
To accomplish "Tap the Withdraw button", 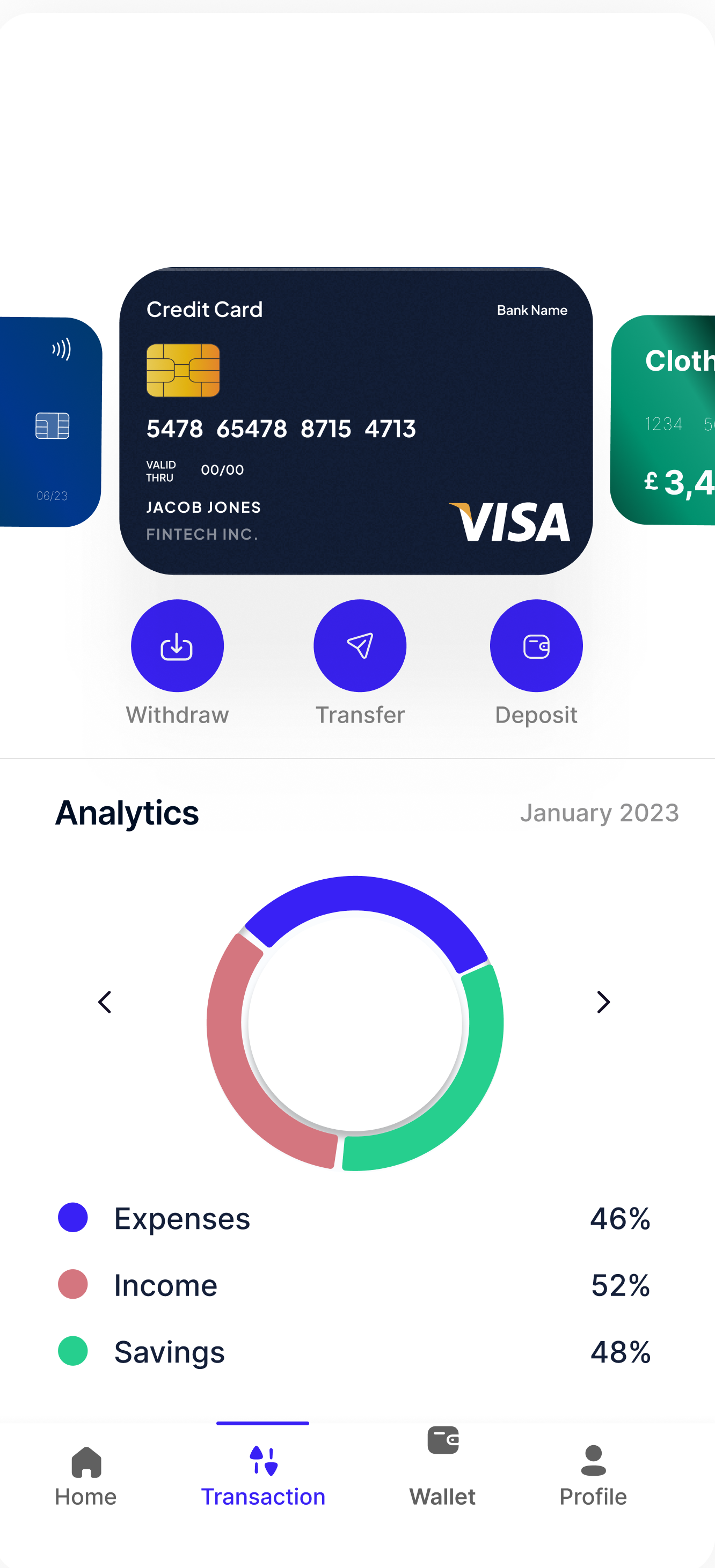I will pos(177,646).
